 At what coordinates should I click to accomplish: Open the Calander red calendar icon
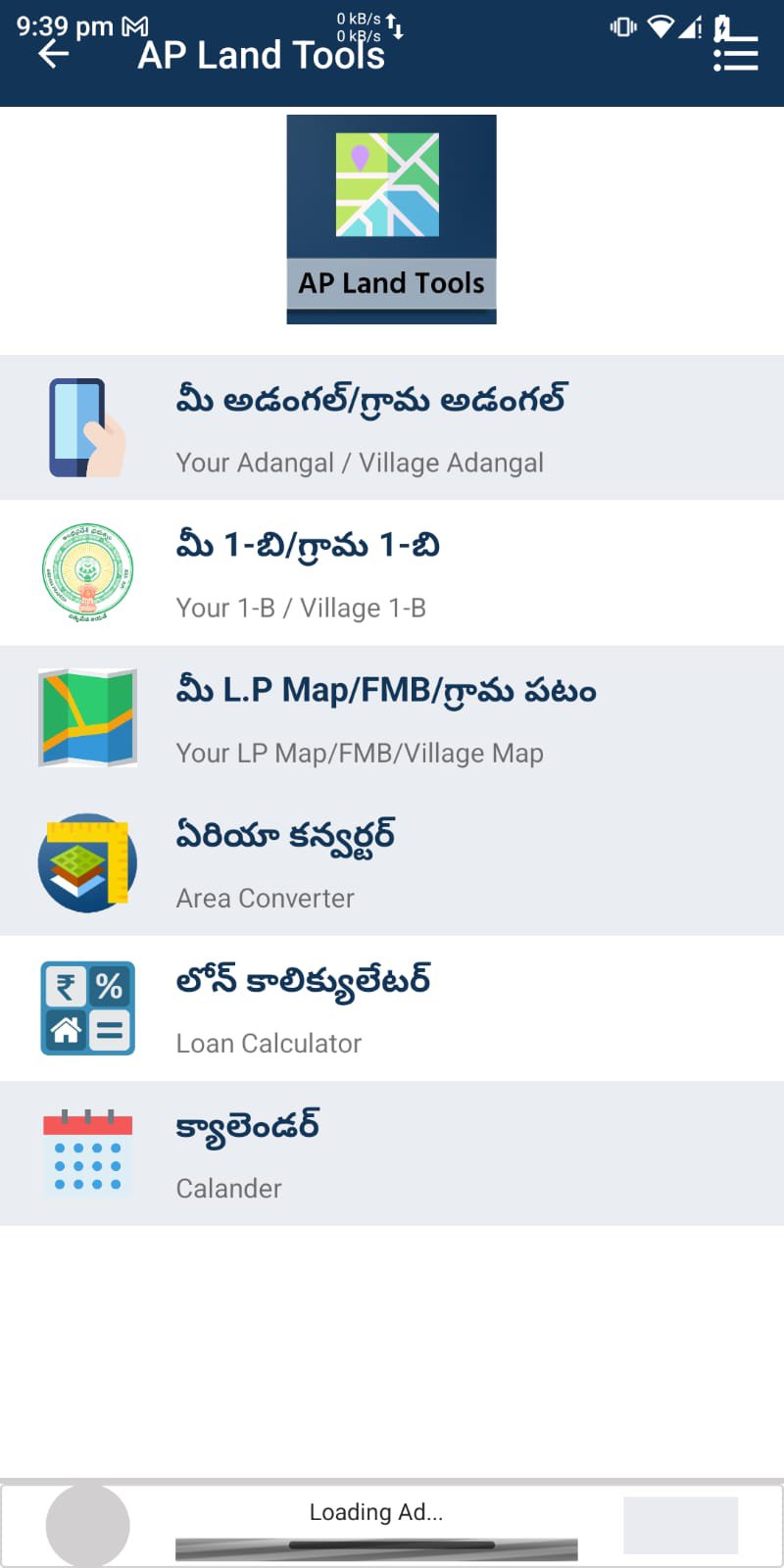86,1153
